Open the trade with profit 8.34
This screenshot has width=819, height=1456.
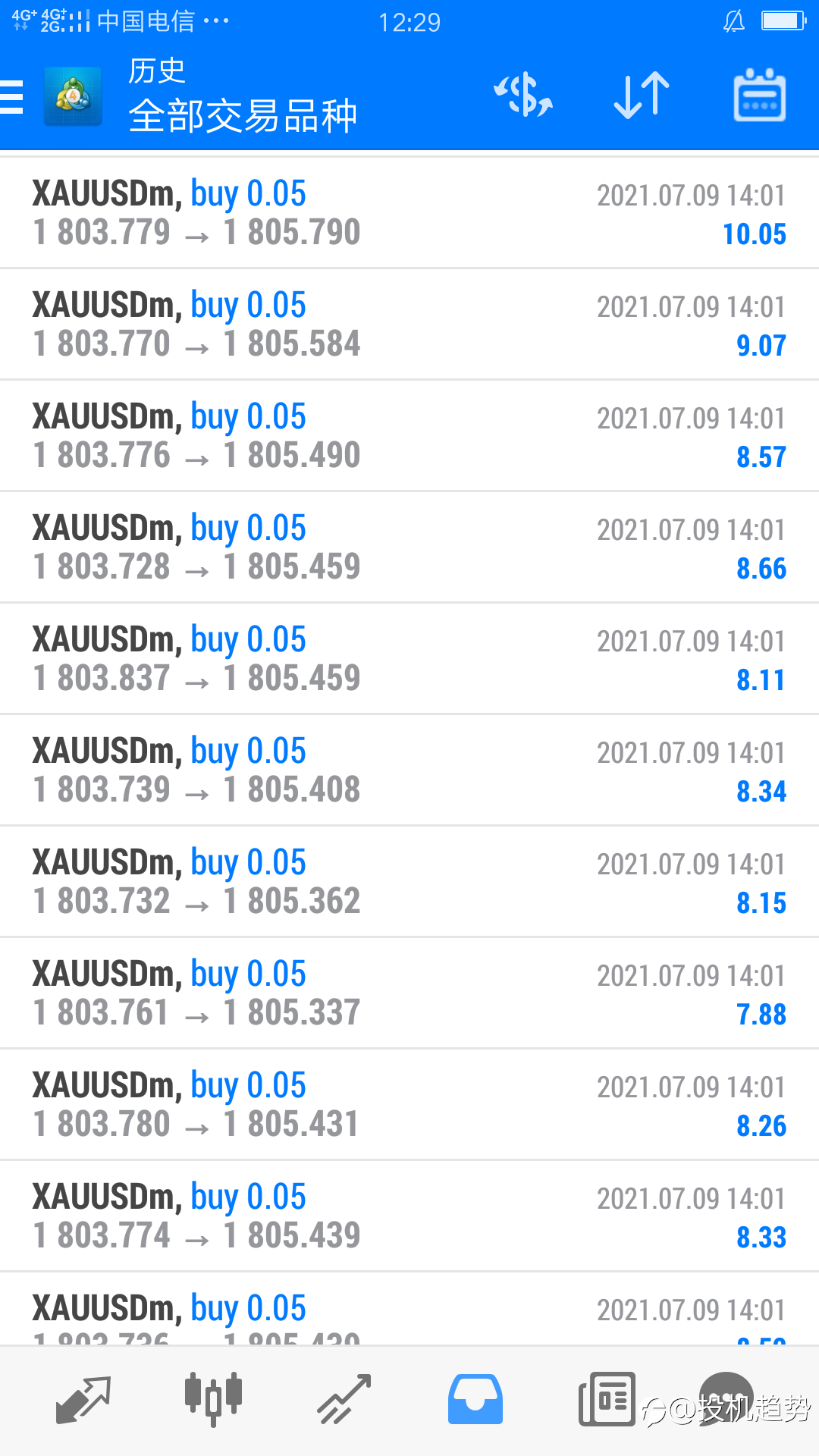pyautogui.click(x=409, y=770)
